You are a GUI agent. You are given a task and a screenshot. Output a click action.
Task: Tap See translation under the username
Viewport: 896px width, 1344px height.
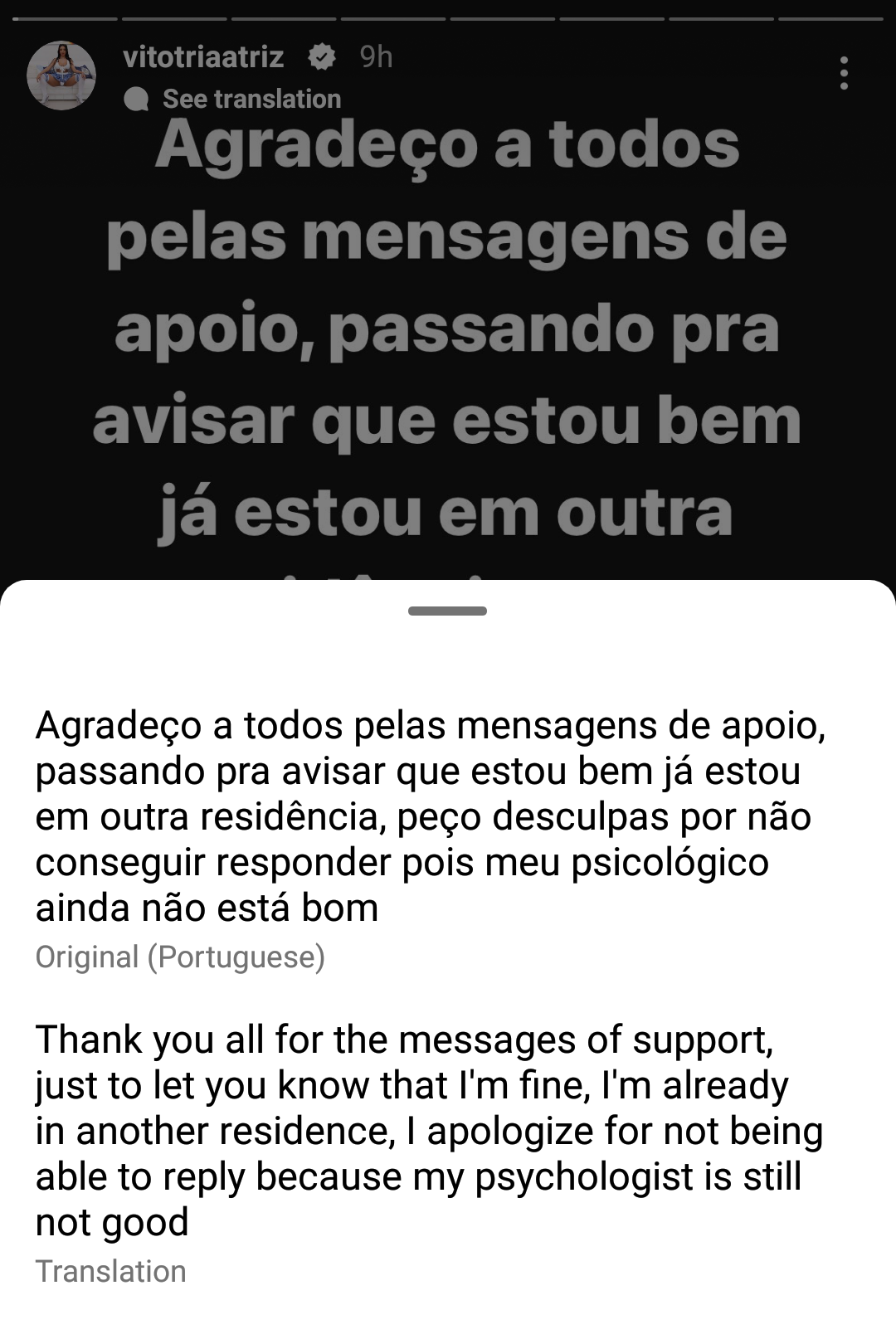(x=251, y=99)
